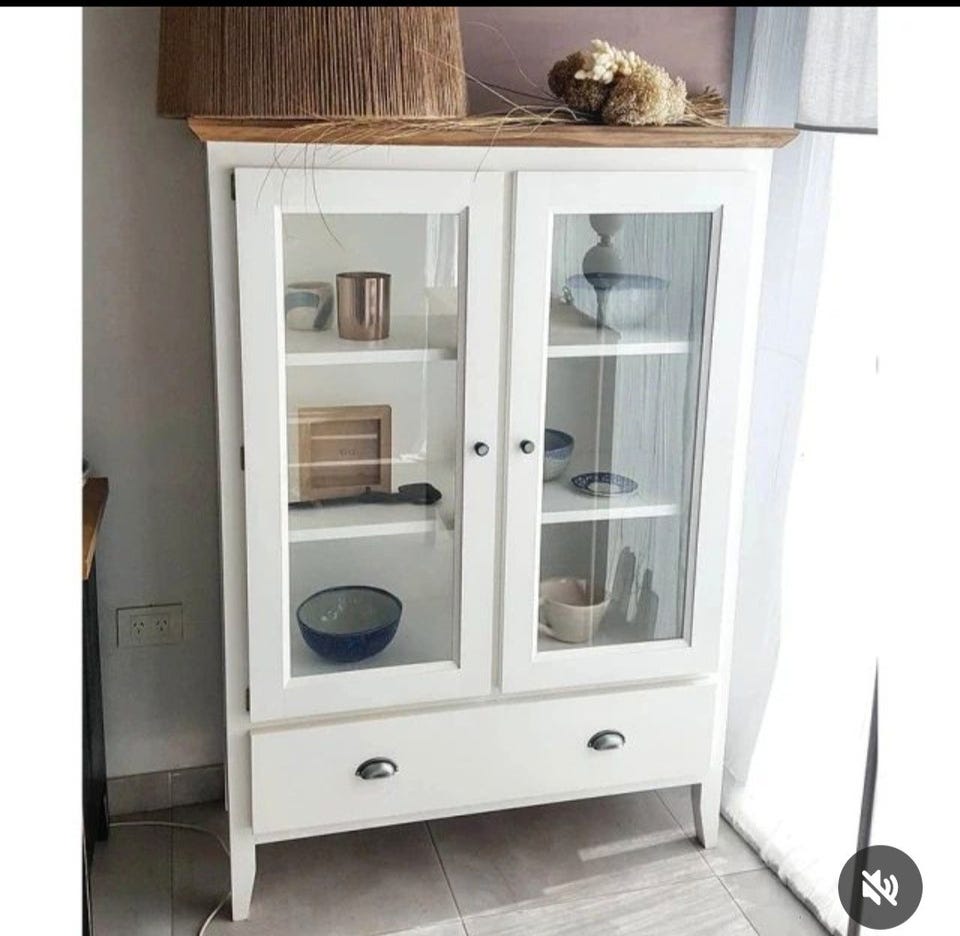Viewport: 960px width, 936px height.
Task: Unmute the video with the speaker icon
Action: [879, 886]
